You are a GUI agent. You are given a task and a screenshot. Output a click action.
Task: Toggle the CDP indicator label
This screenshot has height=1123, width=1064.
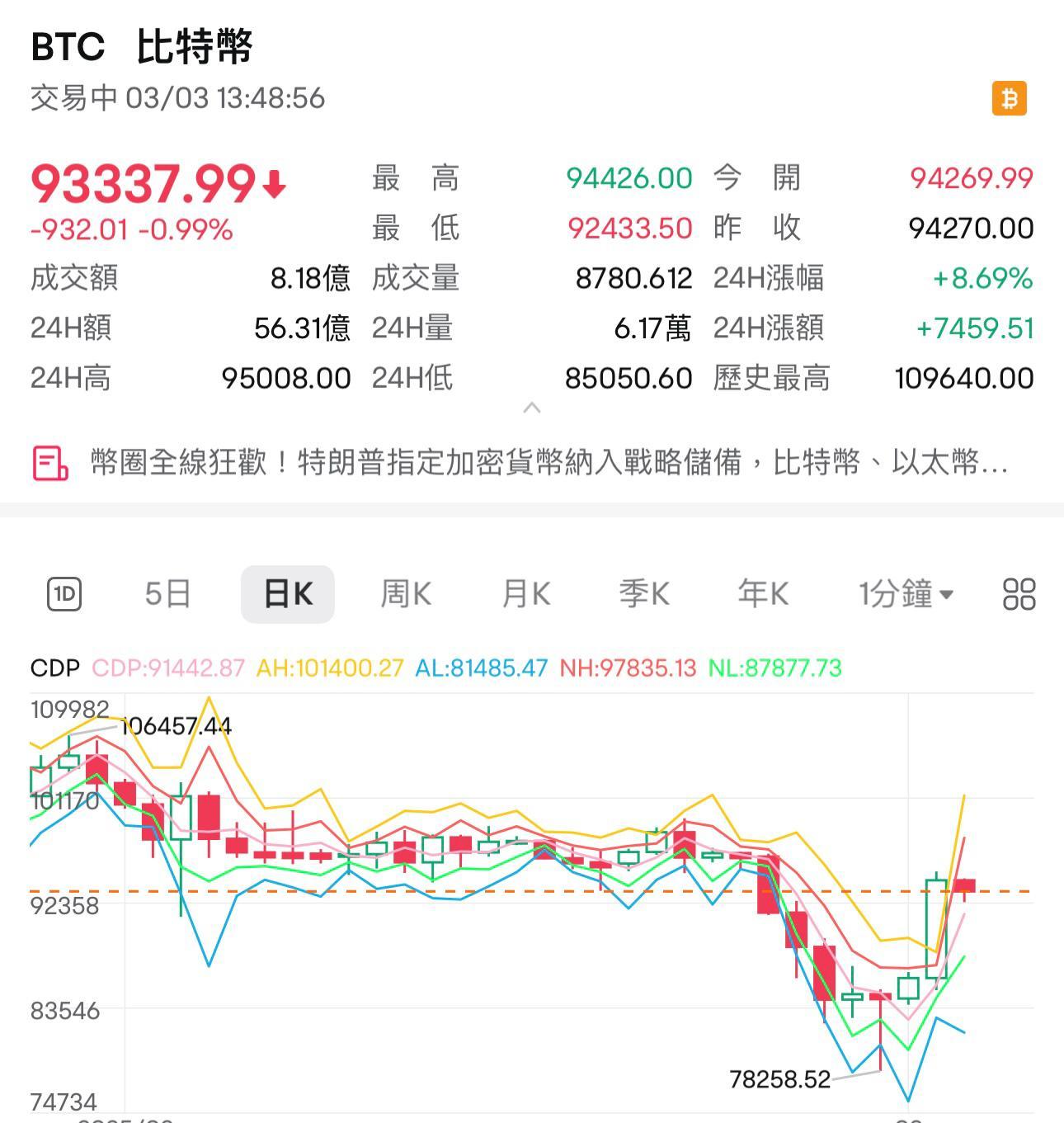tap(54, 668)
